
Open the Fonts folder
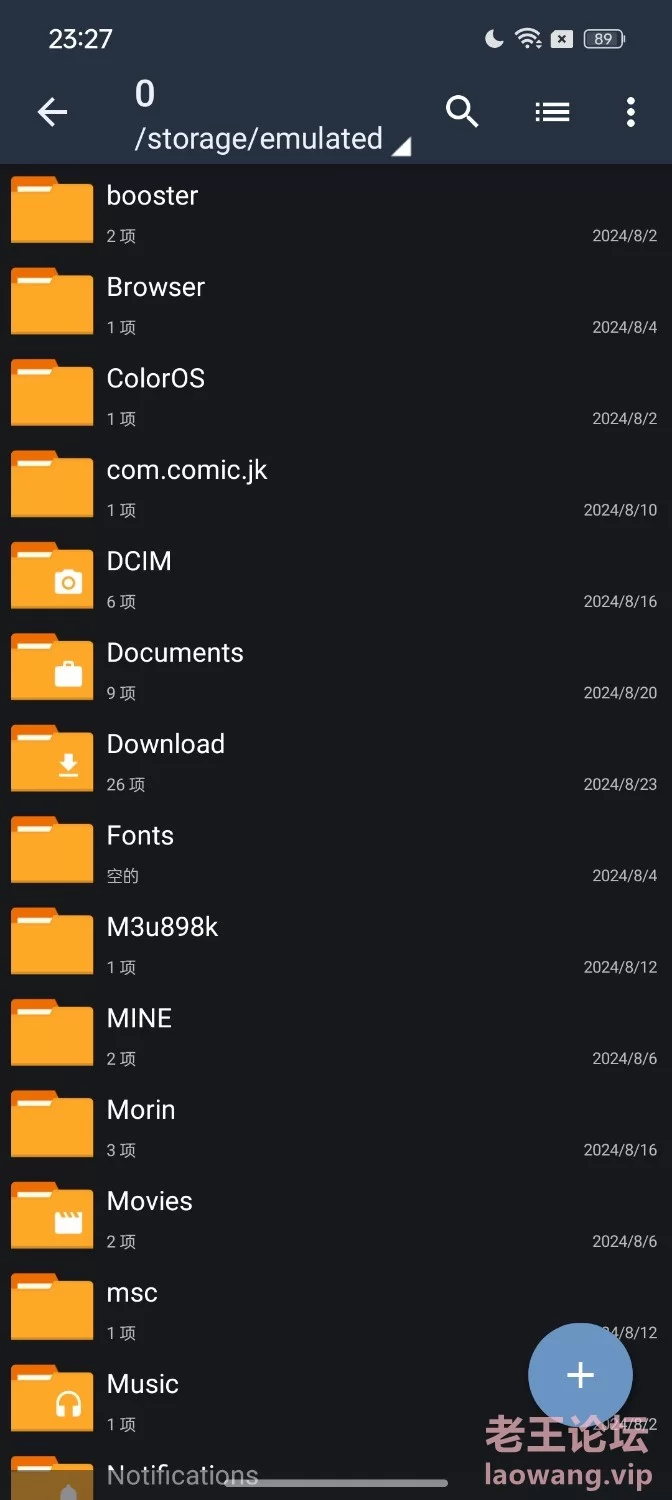coord(336,852)
